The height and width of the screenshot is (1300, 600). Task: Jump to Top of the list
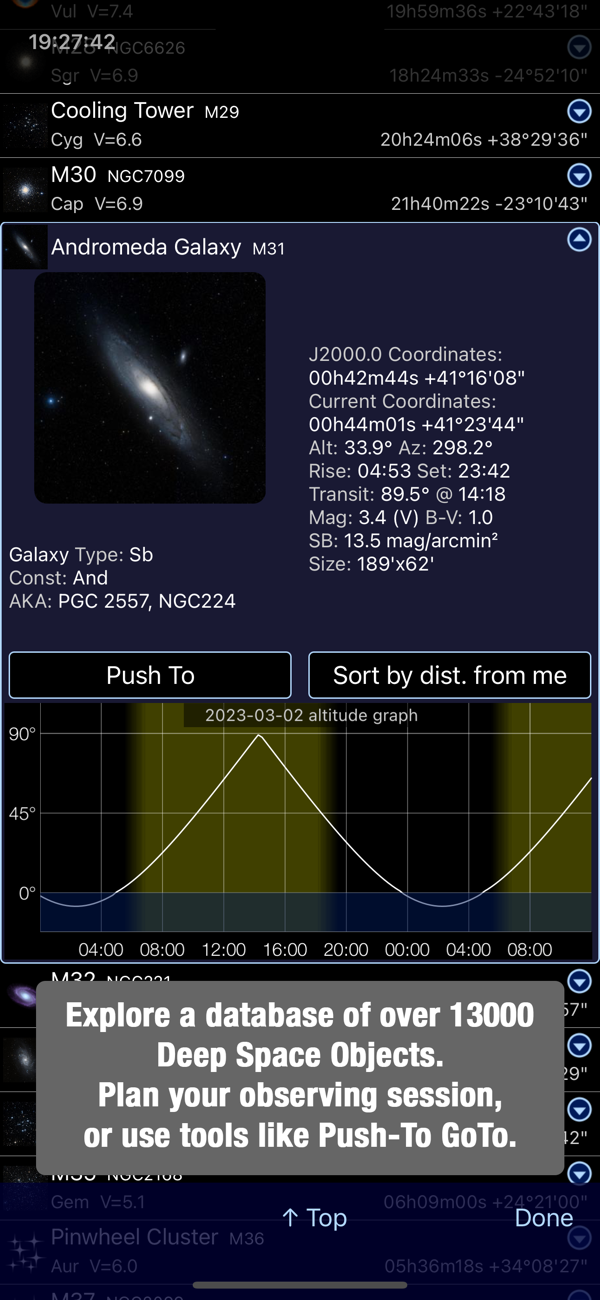(x=314, y=1217)
